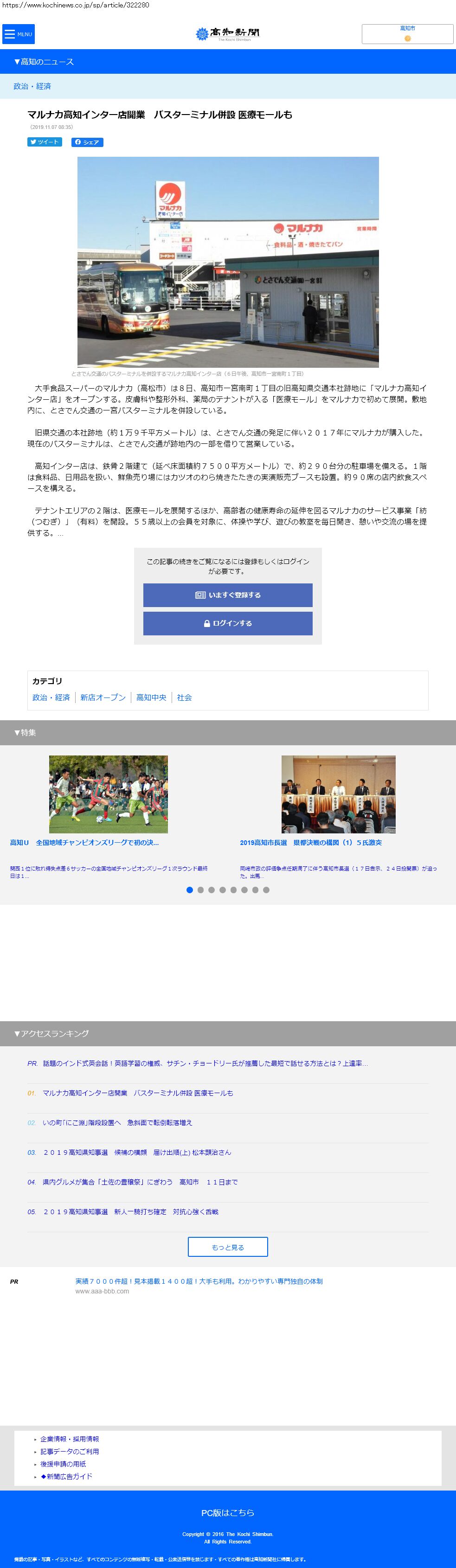Share article via Facebook シェア button

pyautogui.click(x=87, y=142)
